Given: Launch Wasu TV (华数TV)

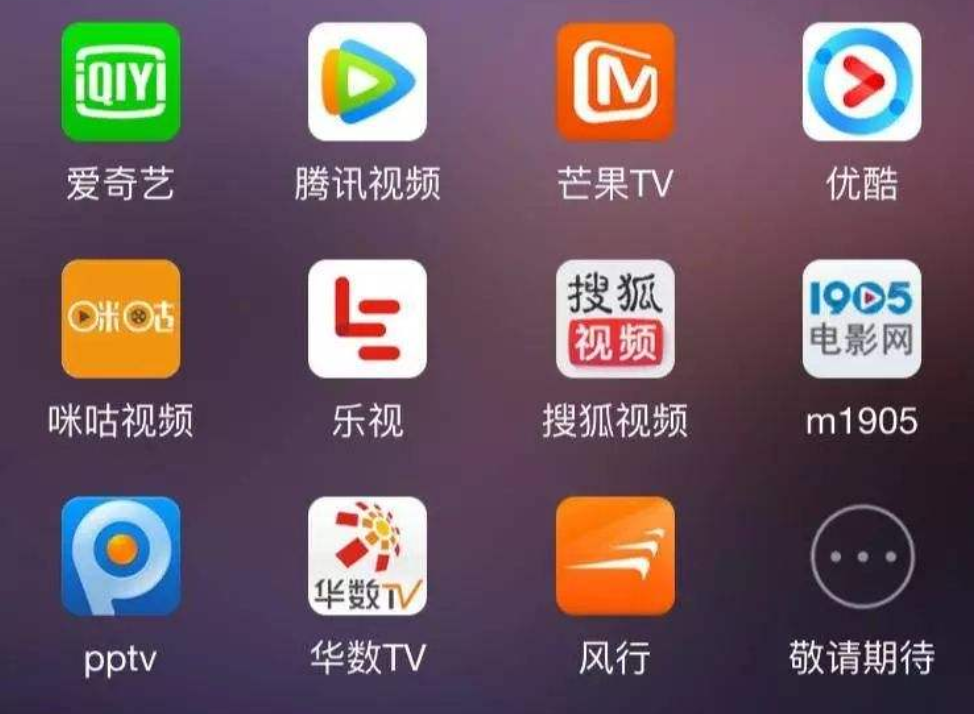Looking at the screenshot, I should [367, 556].
